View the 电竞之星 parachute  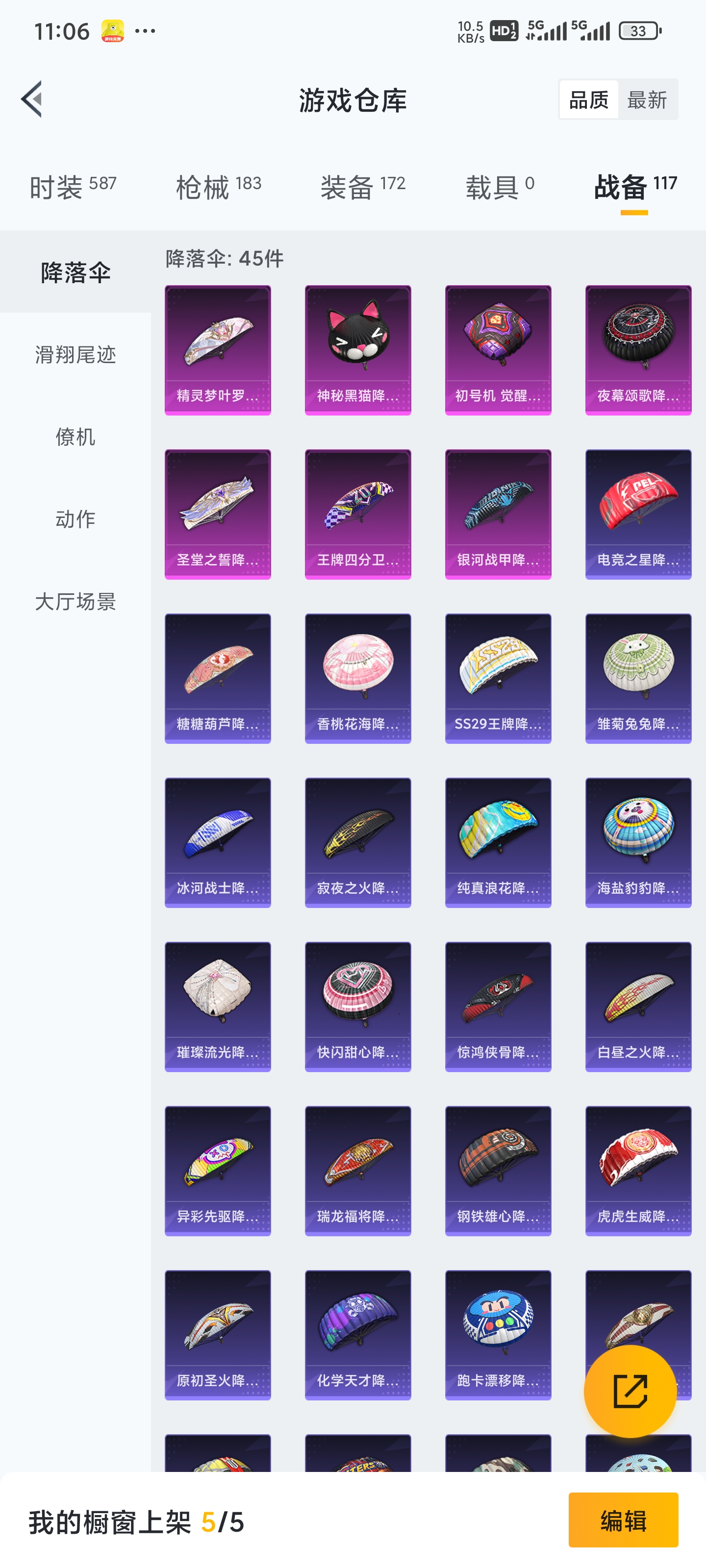[x=638, y=514]
